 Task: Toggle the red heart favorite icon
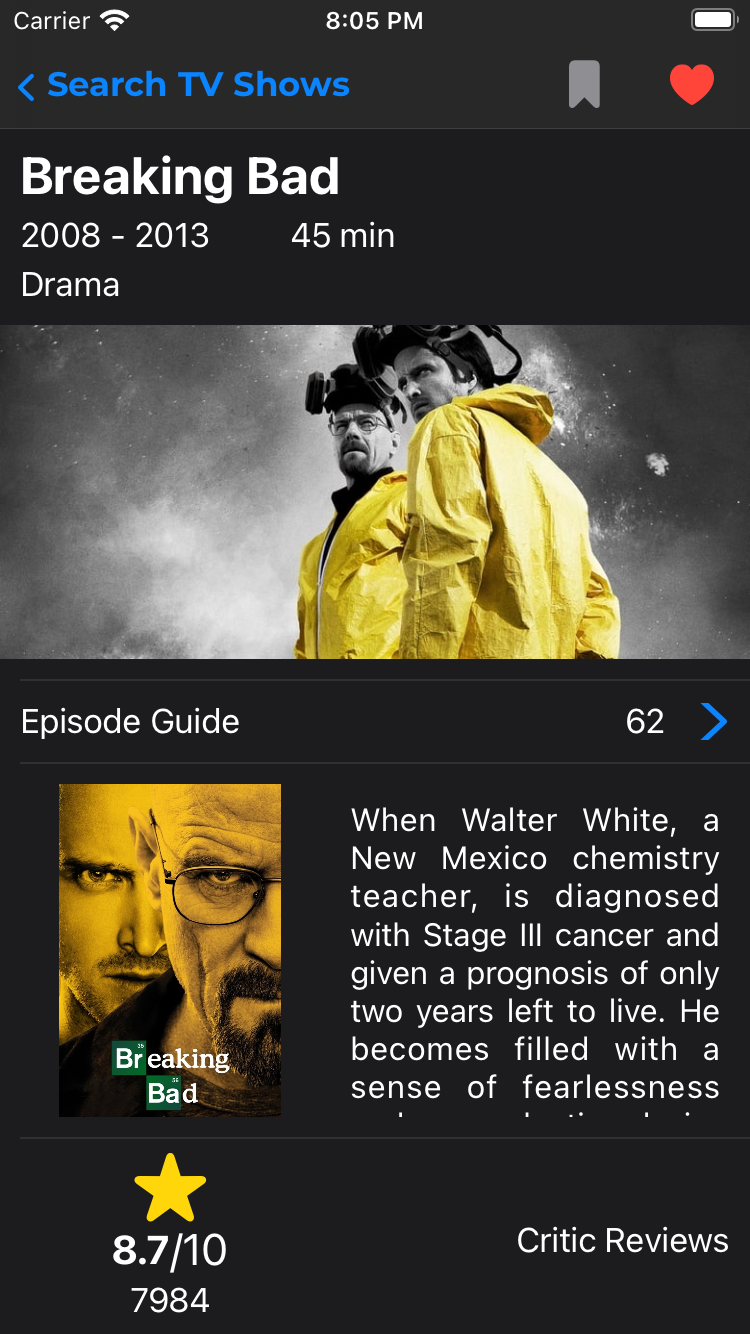692,85
